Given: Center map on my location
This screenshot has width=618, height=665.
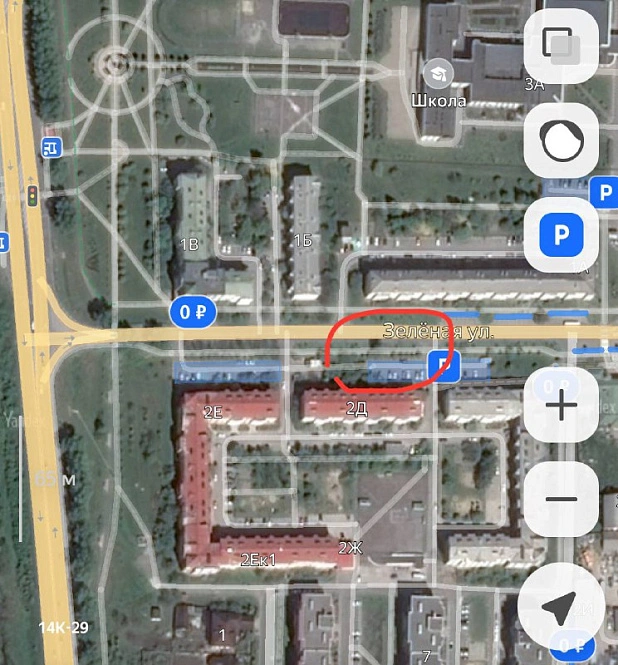Looking at the screenshot, I should pyautogui.click(x=561, y=605).
